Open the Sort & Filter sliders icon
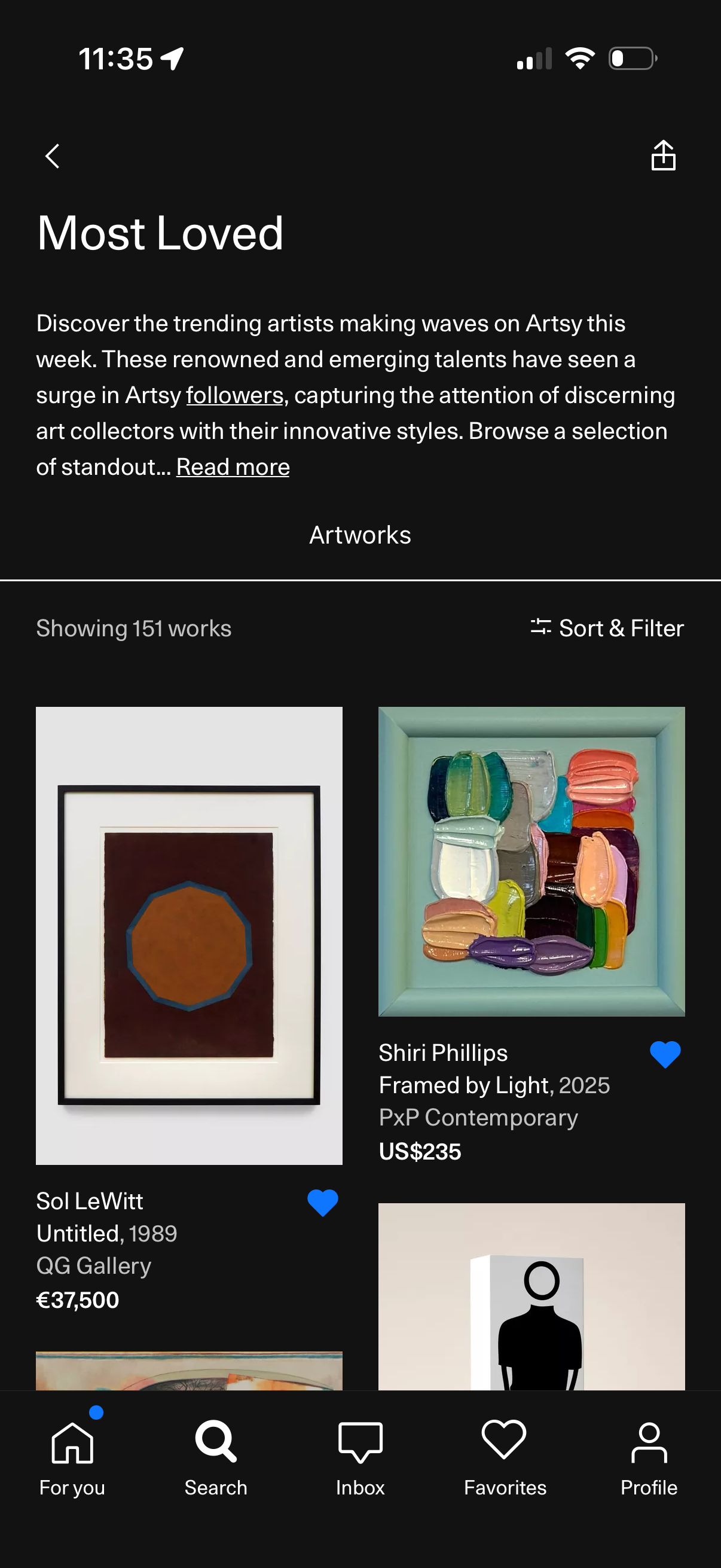 pos(542,627)
